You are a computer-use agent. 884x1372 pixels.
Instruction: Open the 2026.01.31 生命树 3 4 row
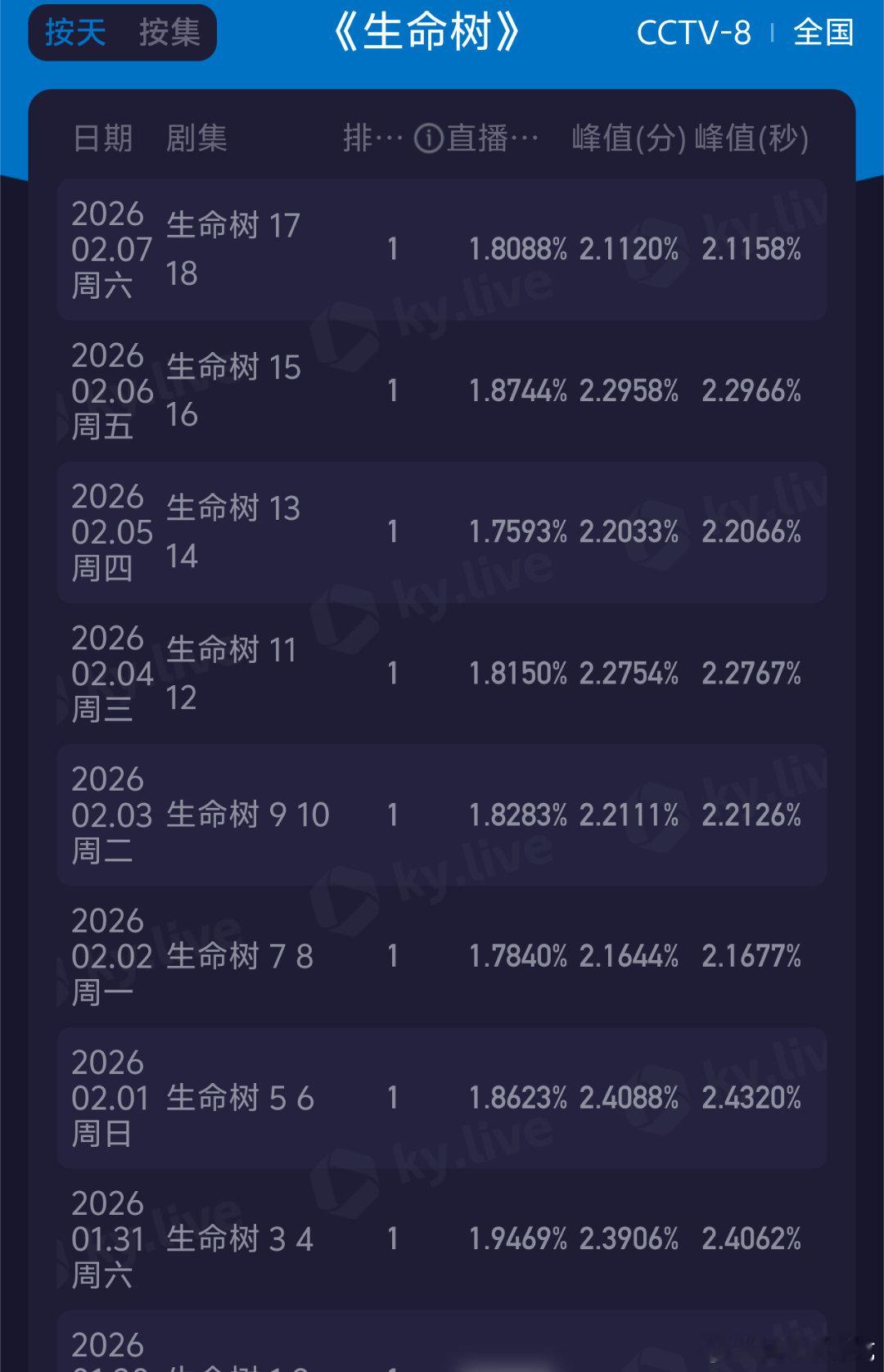click(442, 1239)
